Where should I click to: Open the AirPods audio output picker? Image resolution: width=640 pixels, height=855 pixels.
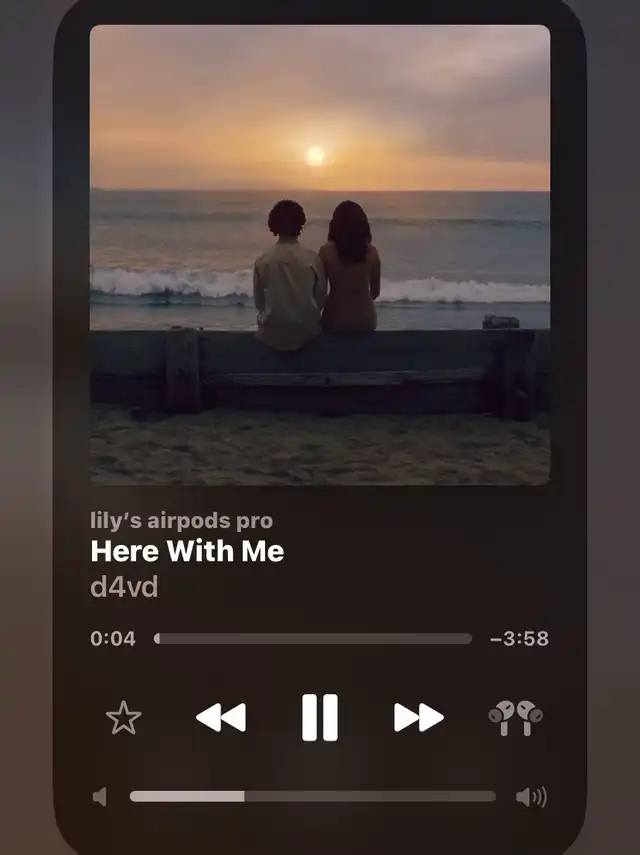[x=515, y=717]
